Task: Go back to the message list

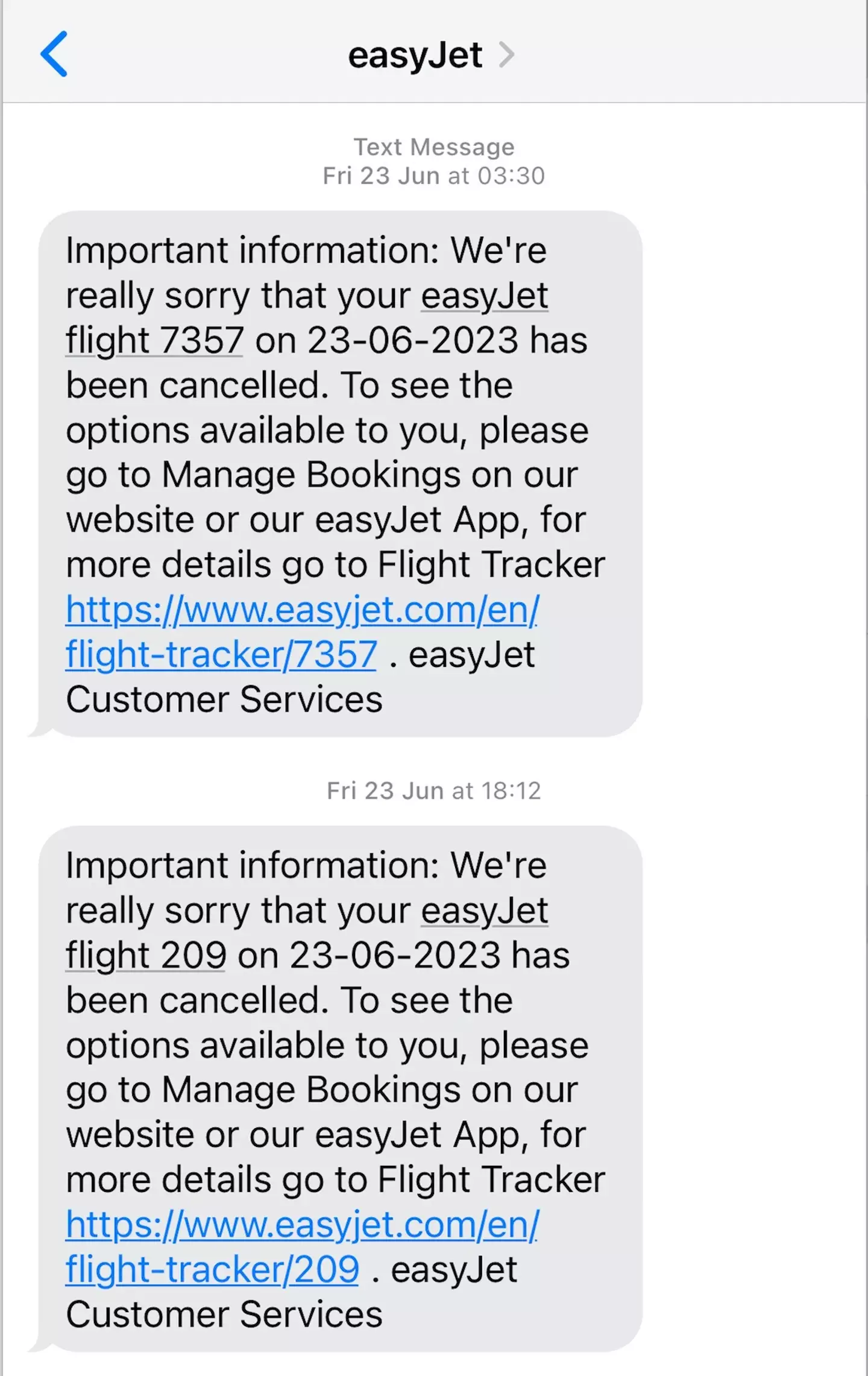Action: (x=54, y=54)
